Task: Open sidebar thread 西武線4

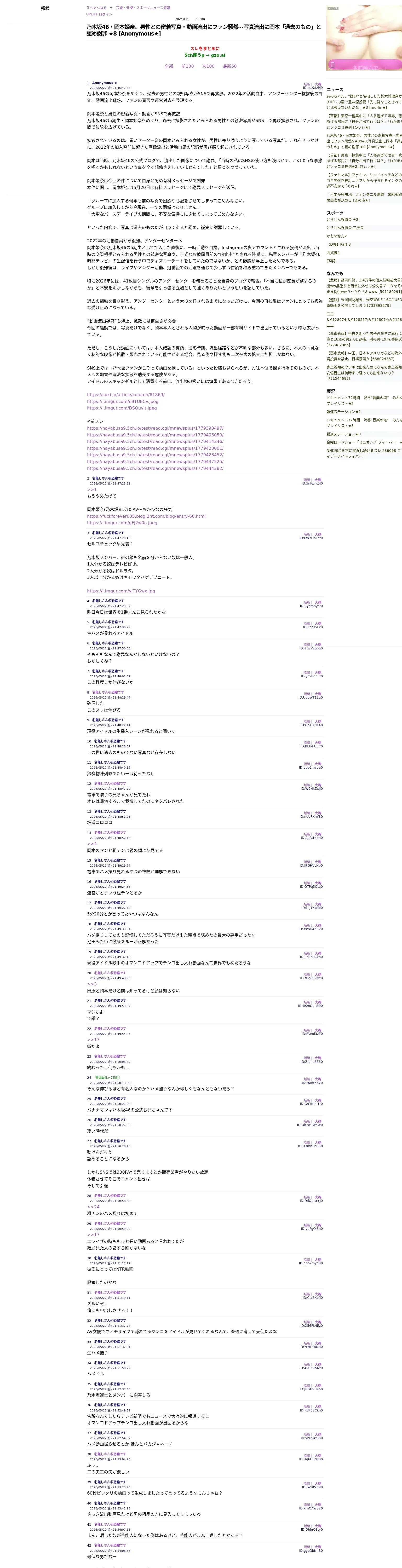Action: click(x=333, y=253)
